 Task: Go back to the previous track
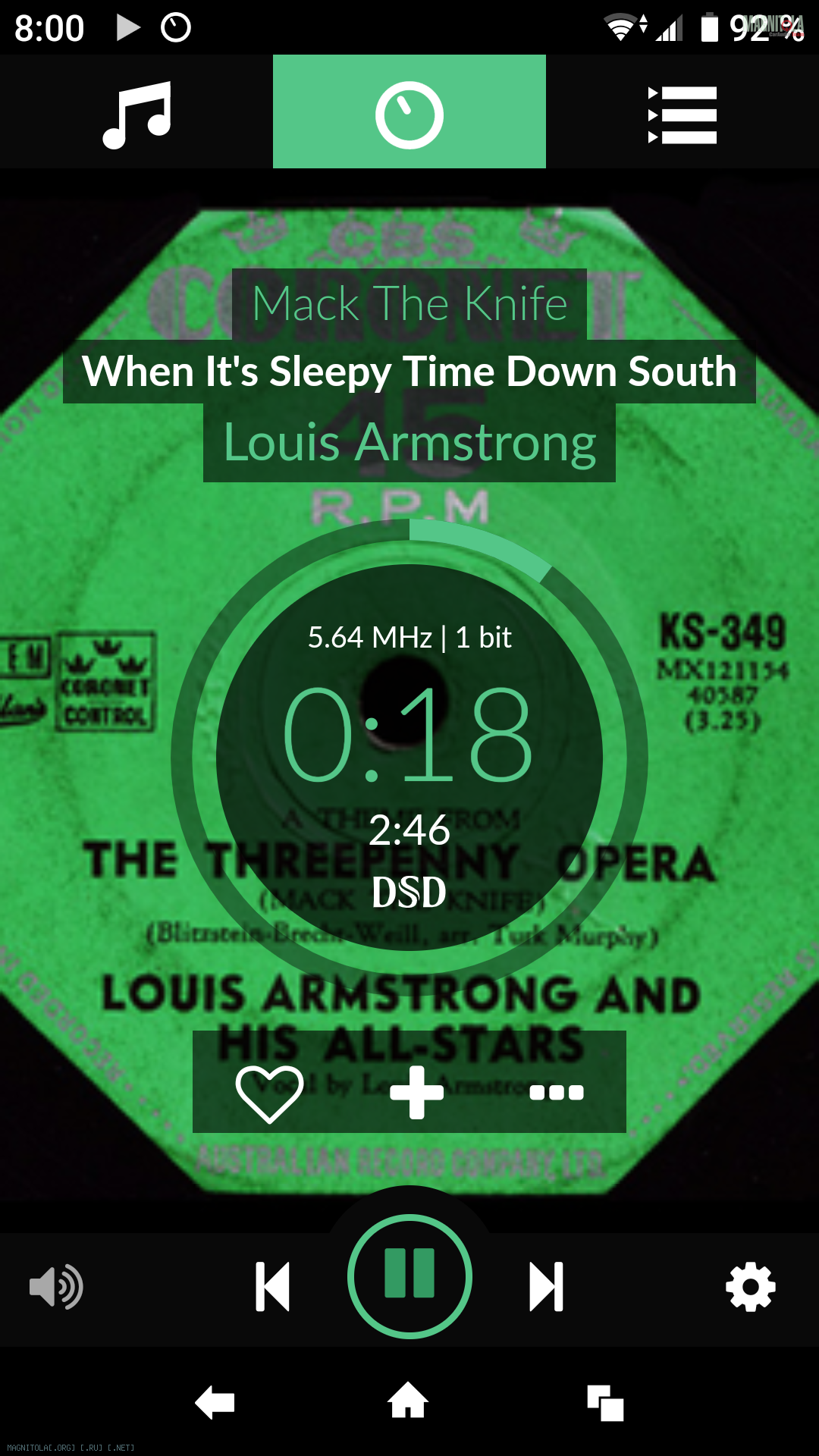273,1286
